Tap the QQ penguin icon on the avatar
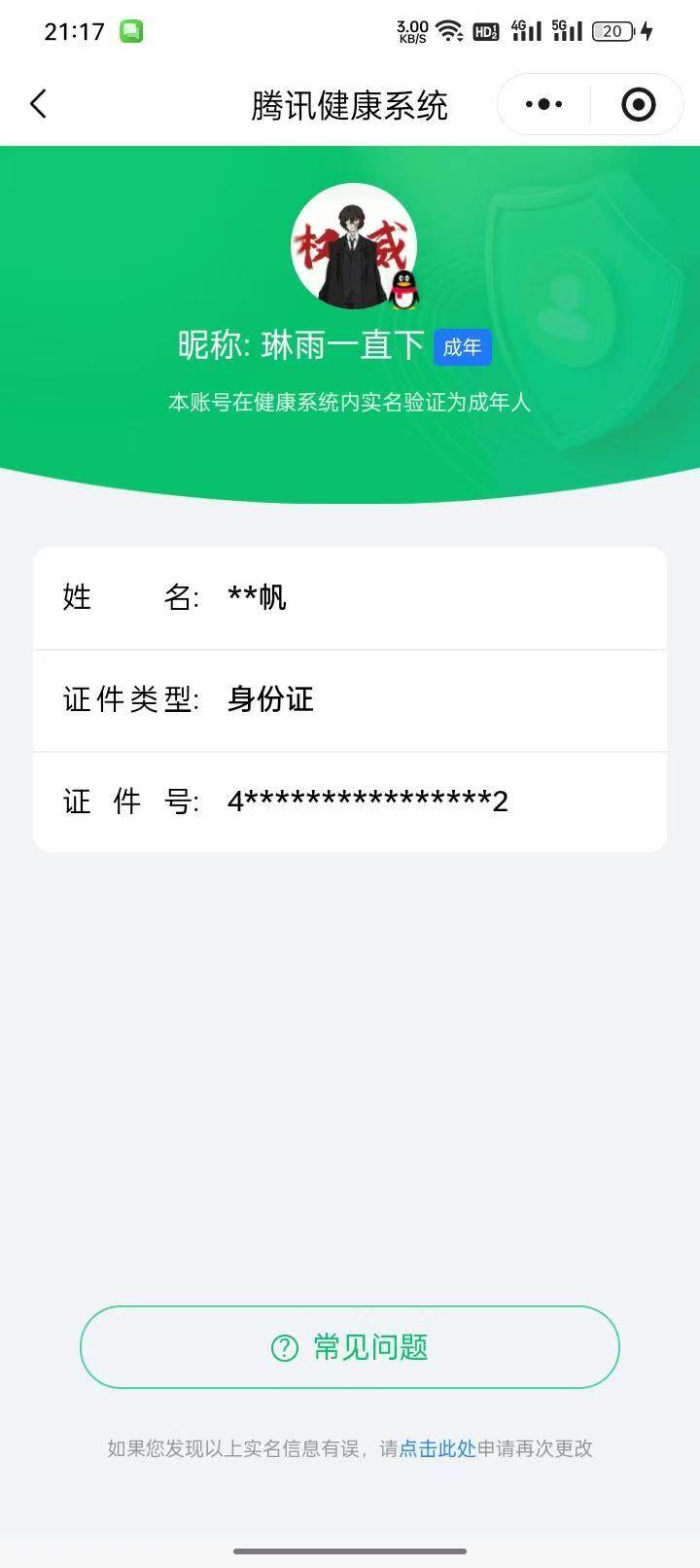This screenshot has height=1568, width=700. pos(403,290)
